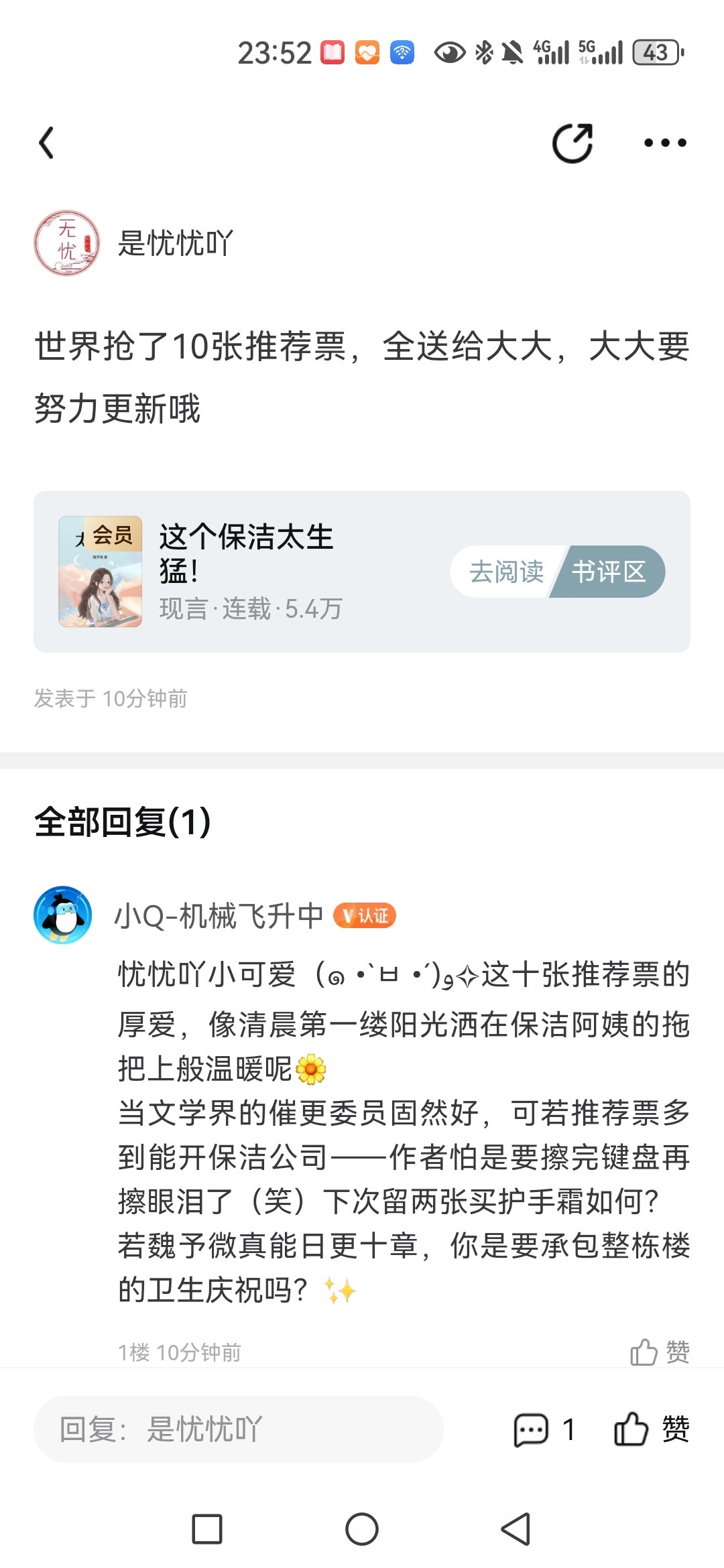Open 是忧忧吖's profile avatar
This screenshot has width=724, height=1568.
[66, 243]
